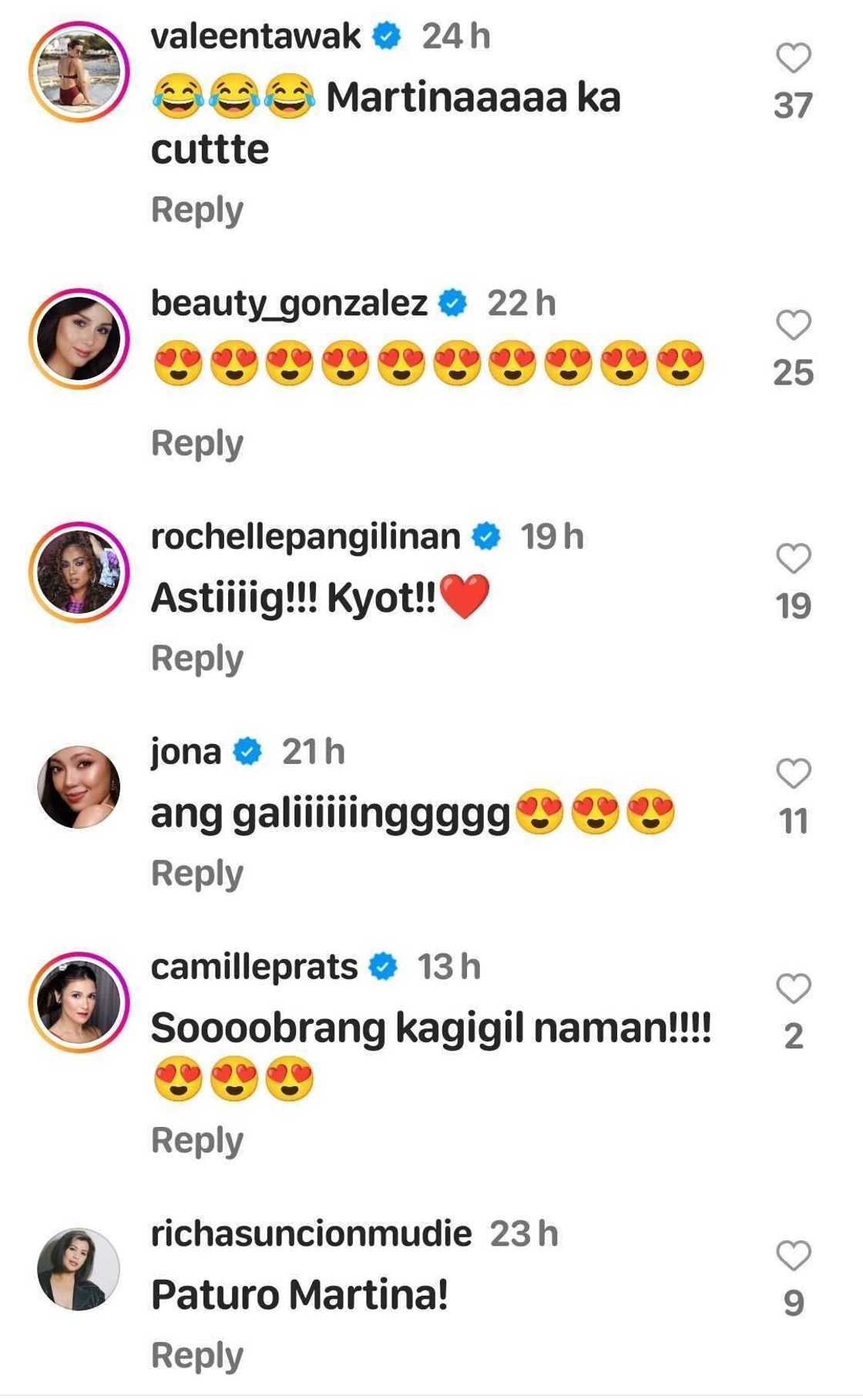Like valeentawak's comment
The height and width of the screenshot is (1400, 863).
pyautogui.click(x=793, y=59)
